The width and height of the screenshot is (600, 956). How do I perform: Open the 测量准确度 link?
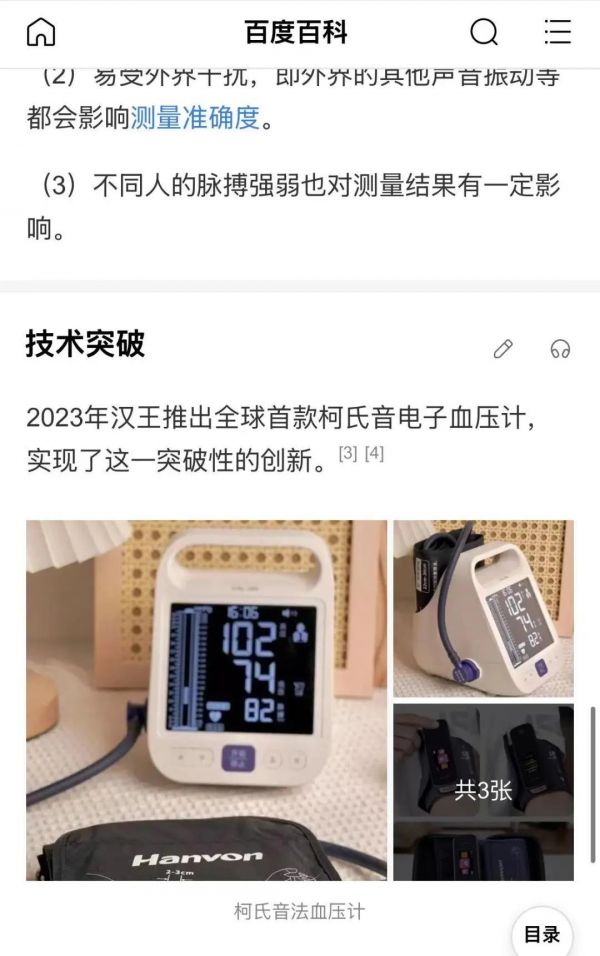click(x=195, y=119)
